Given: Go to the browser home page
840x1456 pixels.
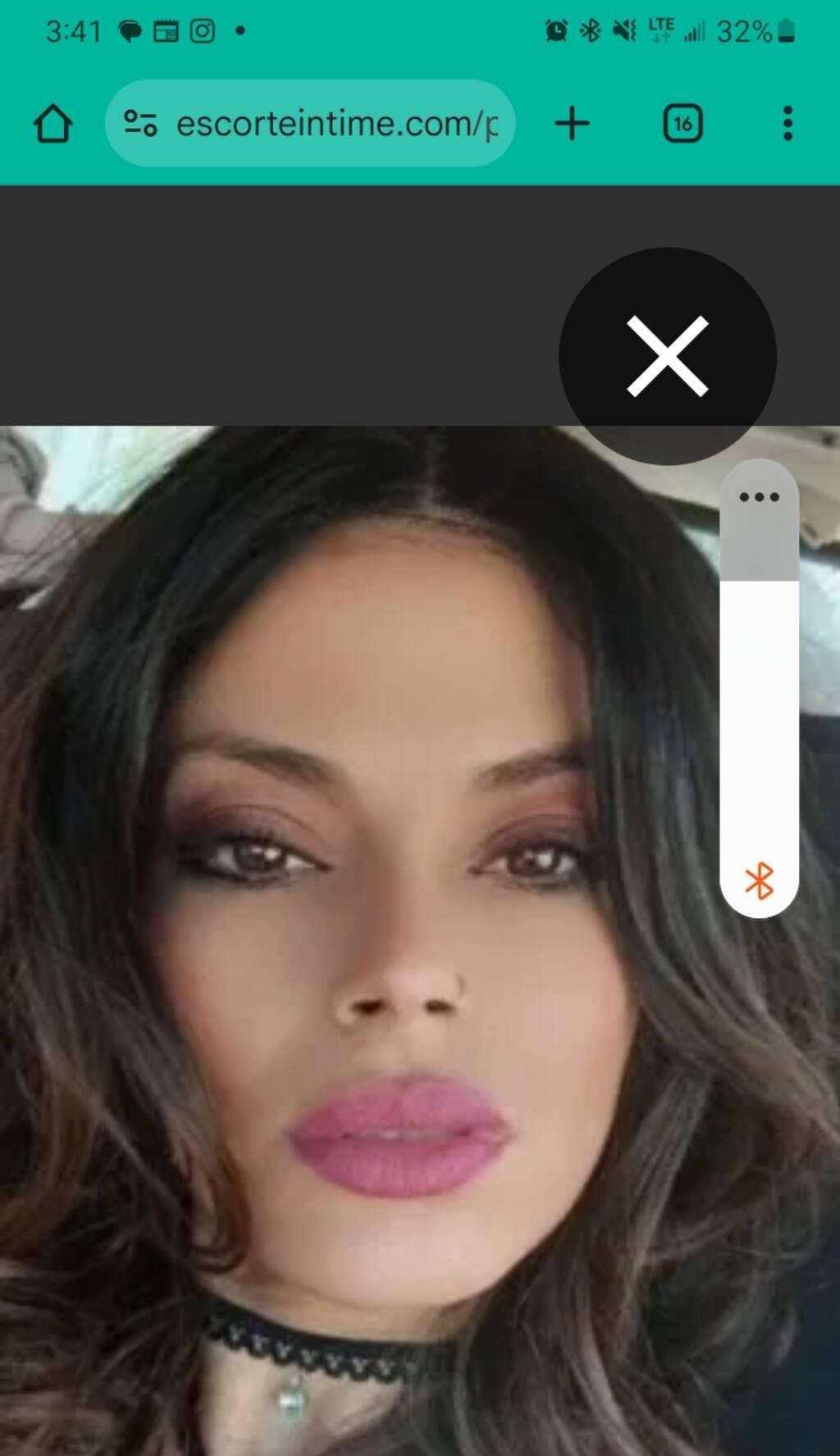Looking at the screenshot, I should (x=53, y=124).
